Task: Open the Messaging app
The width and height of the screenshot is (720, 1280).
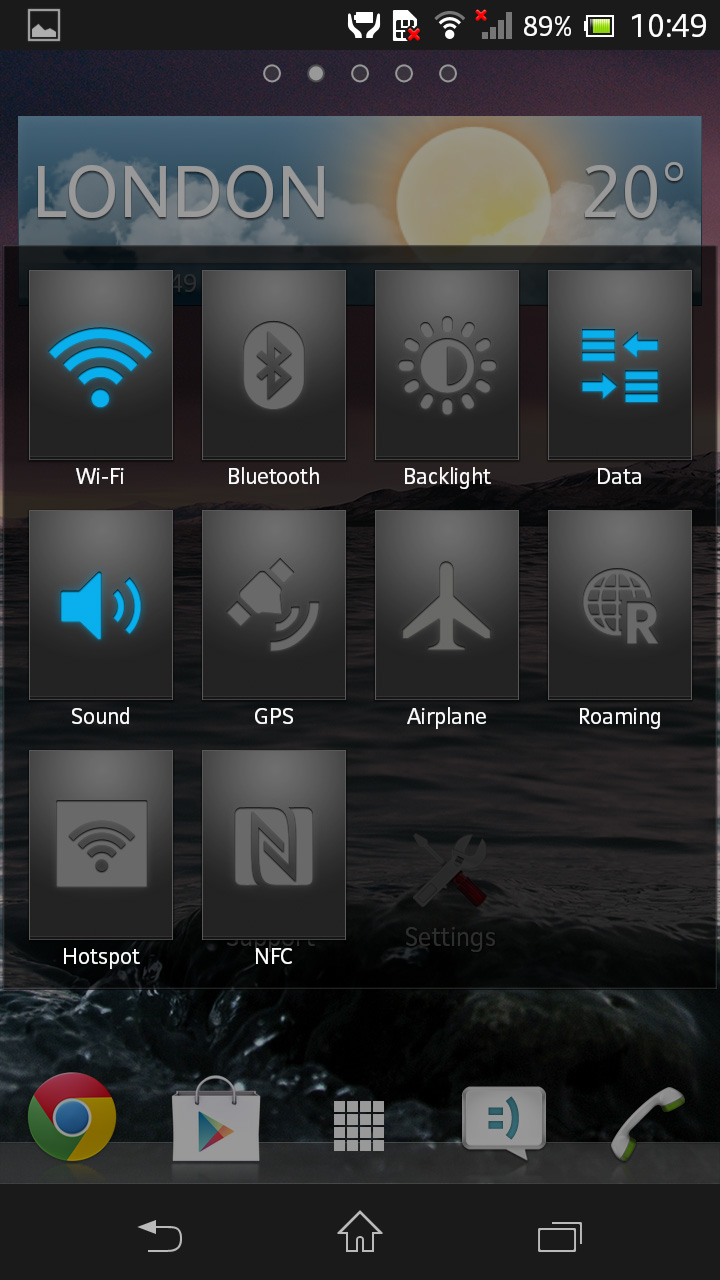Action: [x=504, y=1122]
